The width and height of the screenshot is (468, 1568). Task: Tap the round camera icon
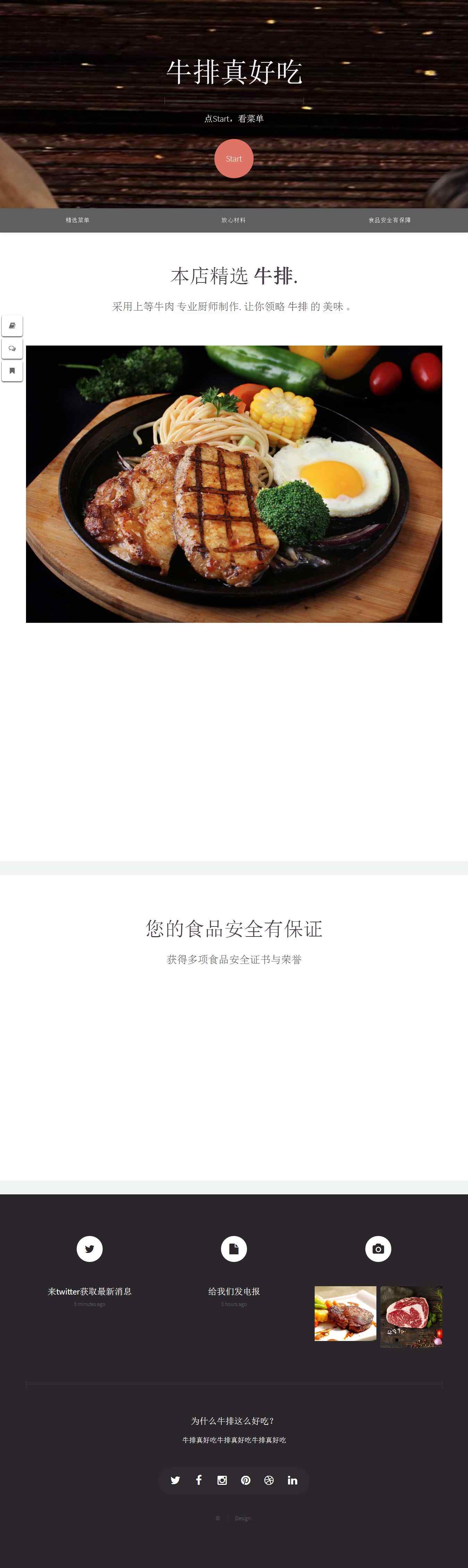(378, 1249)
